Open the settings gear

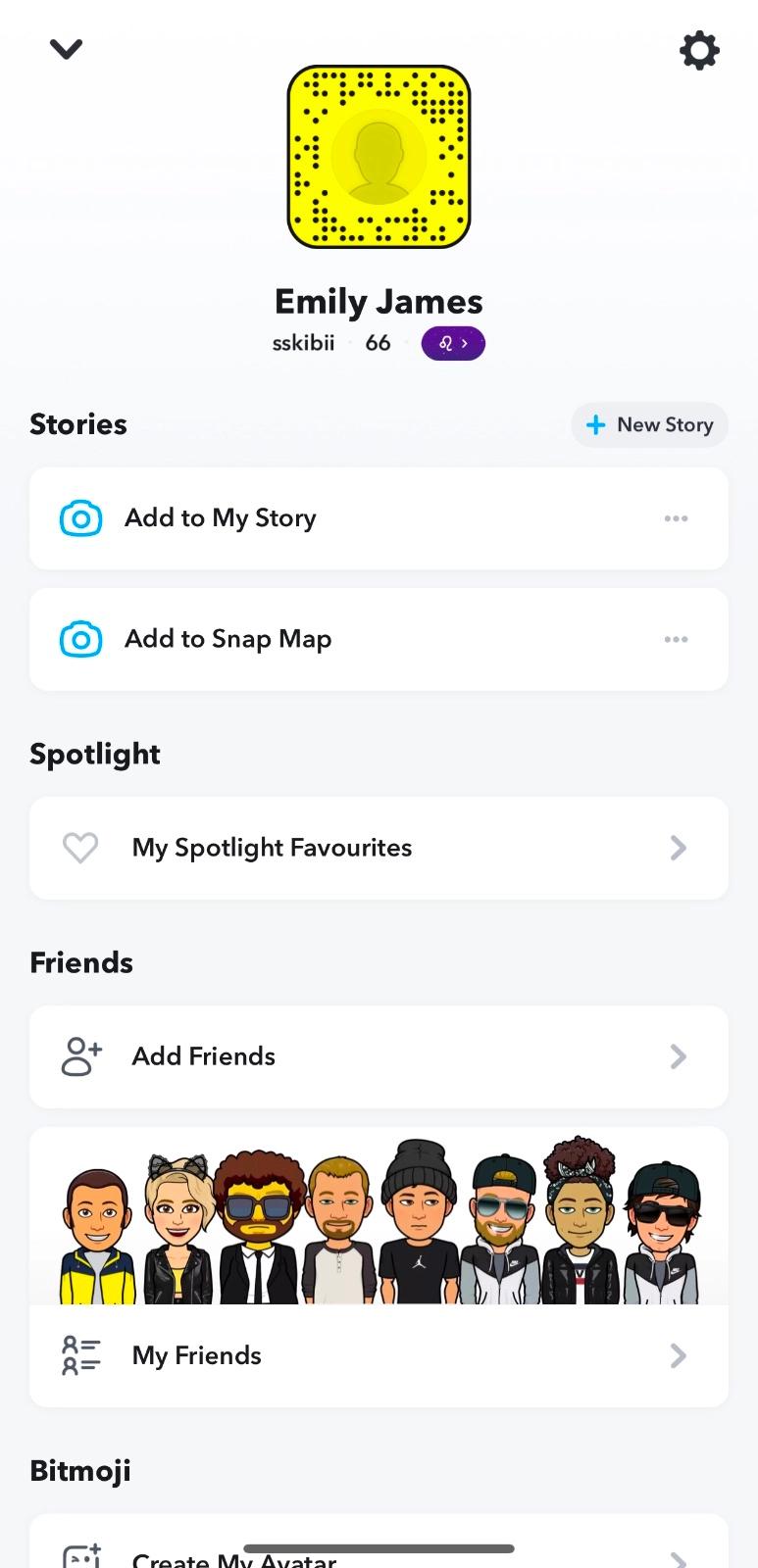(x=699, y=50)
